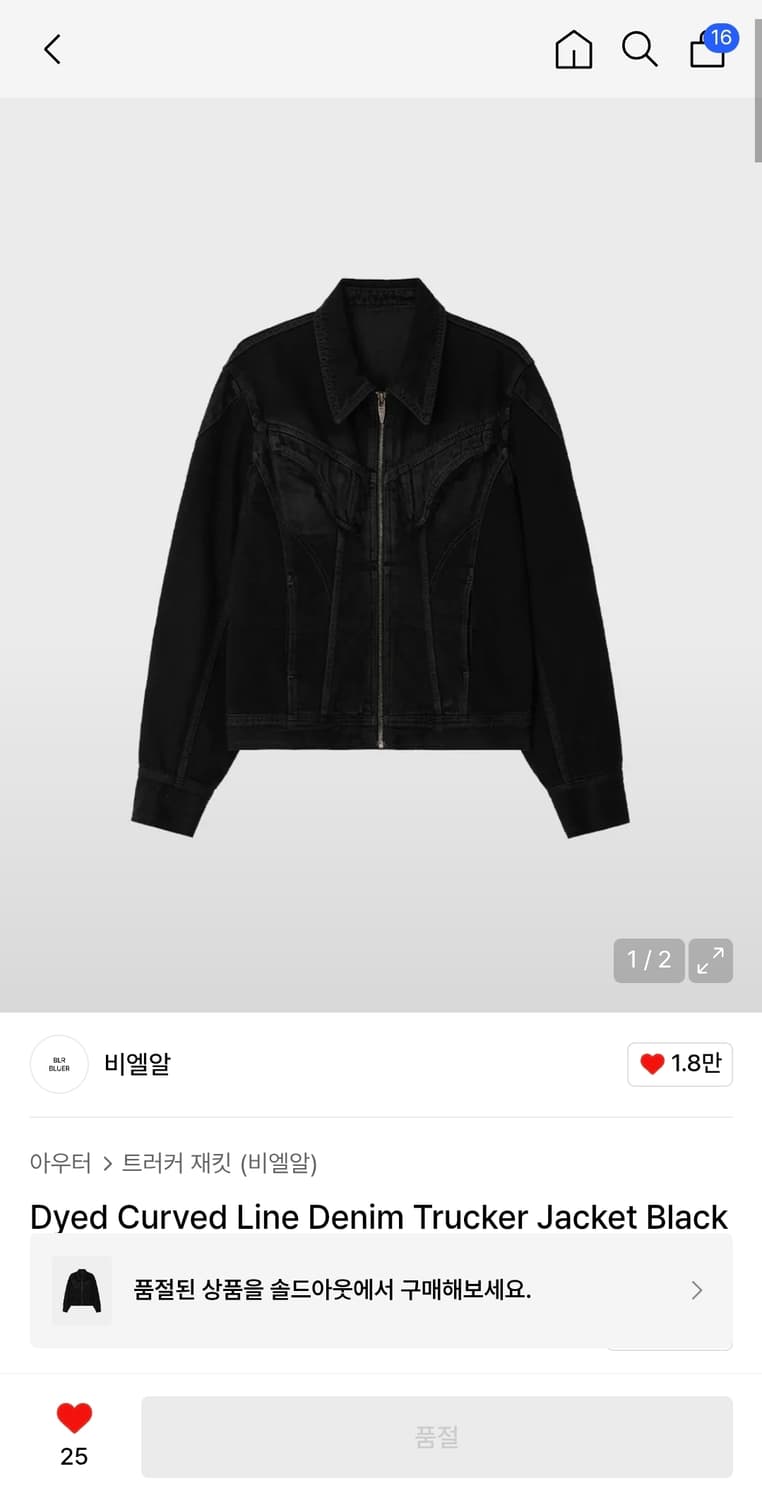Open the search function
This screenshot has width=762, height=1500.
(x=640, y=49)
